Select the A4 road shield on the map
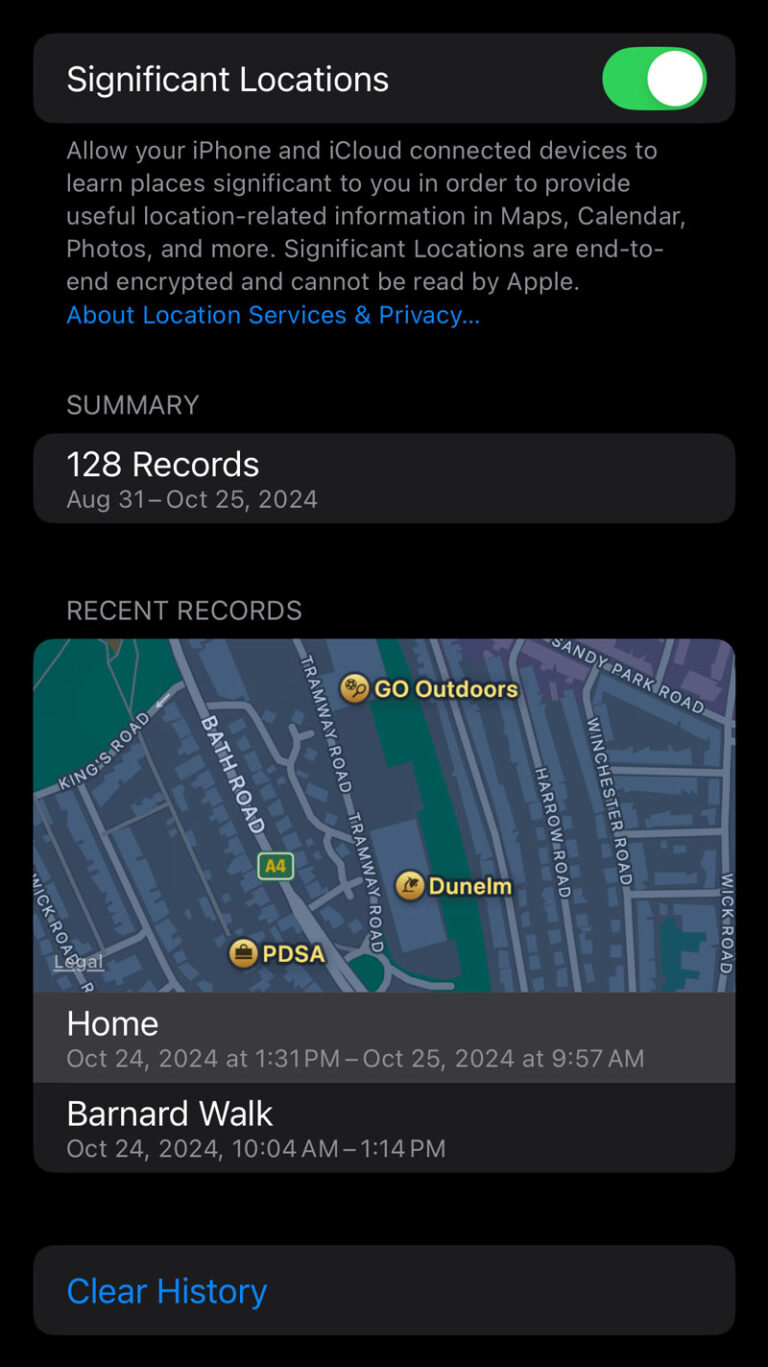Image resolution: width=768 pixels, height=1367 pixels. click(275, 866)
